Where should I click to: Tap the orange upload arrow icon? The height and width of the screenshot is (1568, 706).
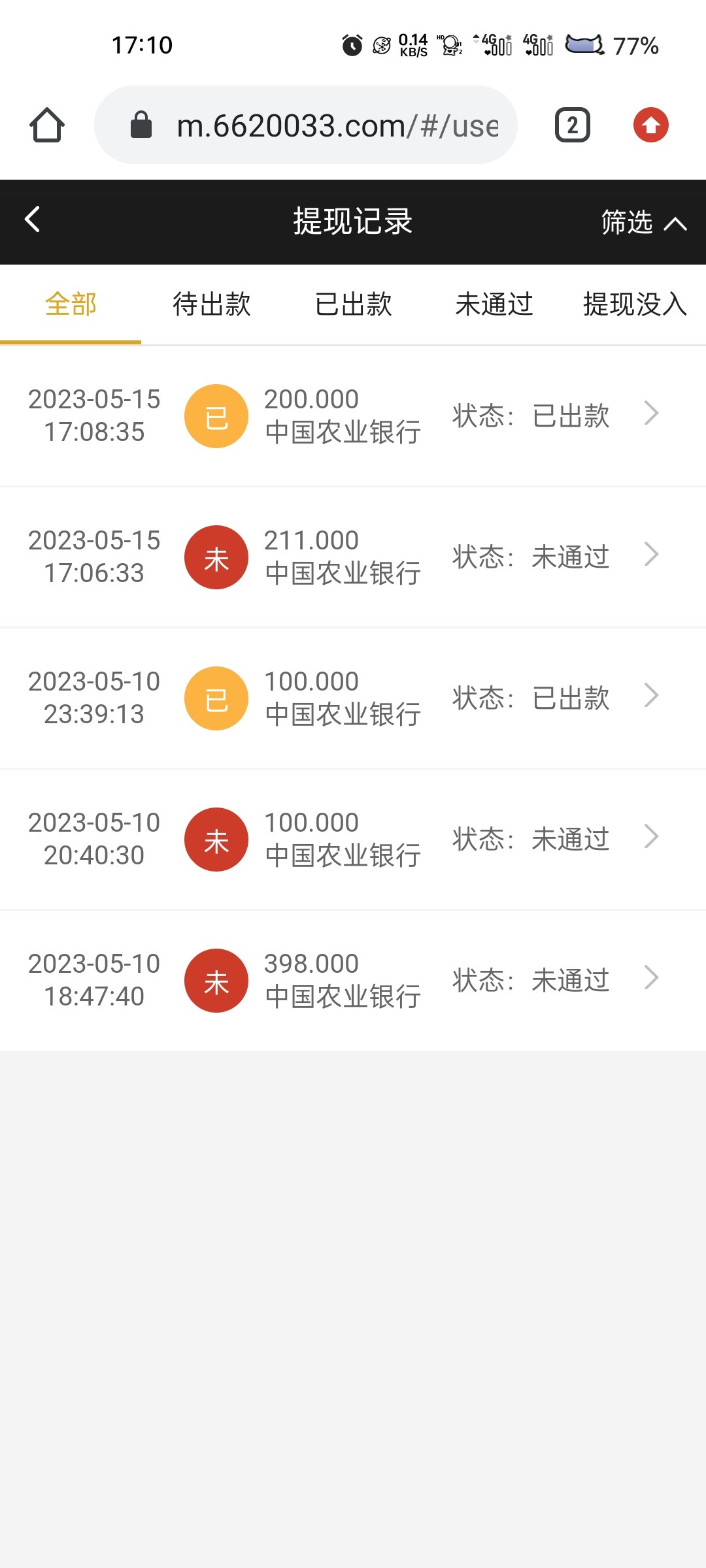651,125
